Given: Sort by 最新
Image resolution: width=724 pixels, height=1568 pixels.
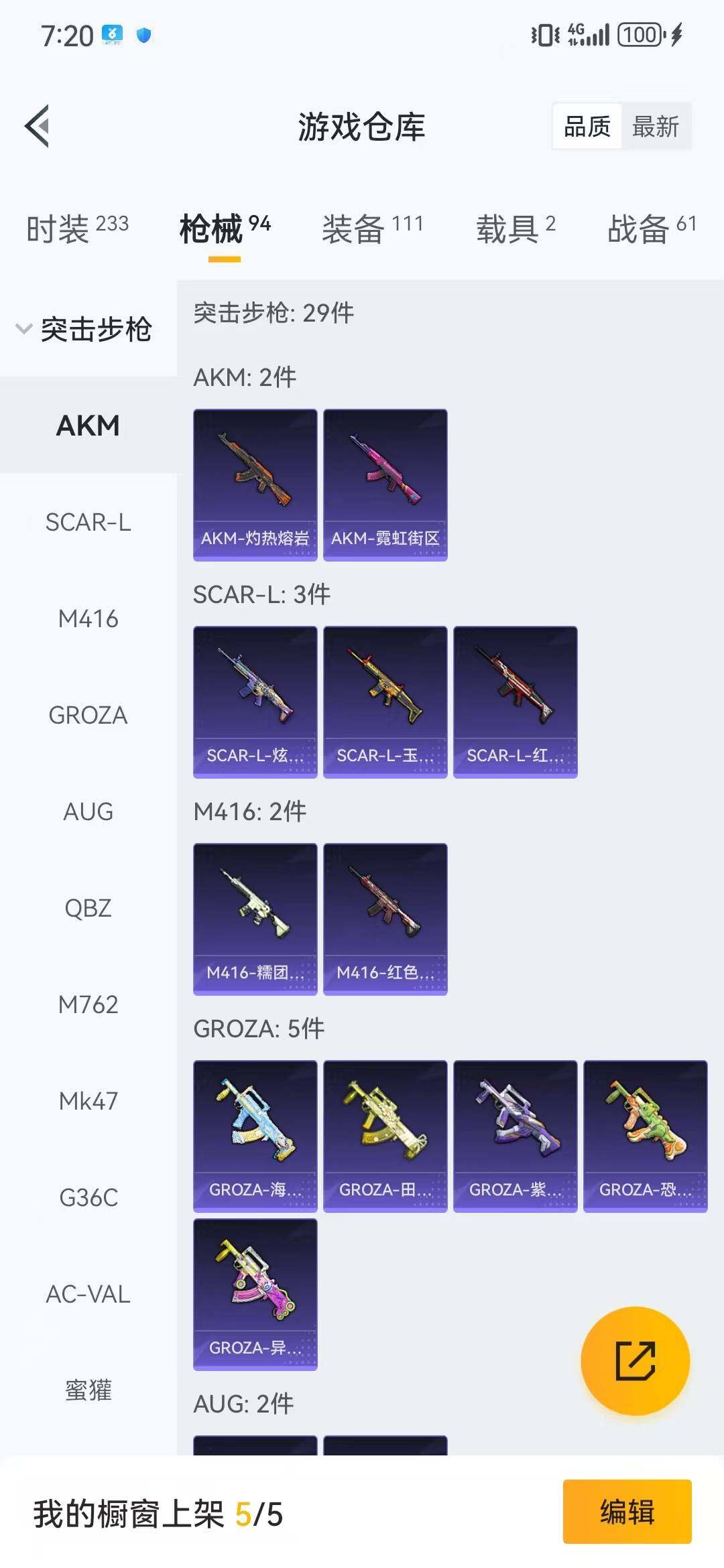Looking at the screenshot, I should 655,126.
